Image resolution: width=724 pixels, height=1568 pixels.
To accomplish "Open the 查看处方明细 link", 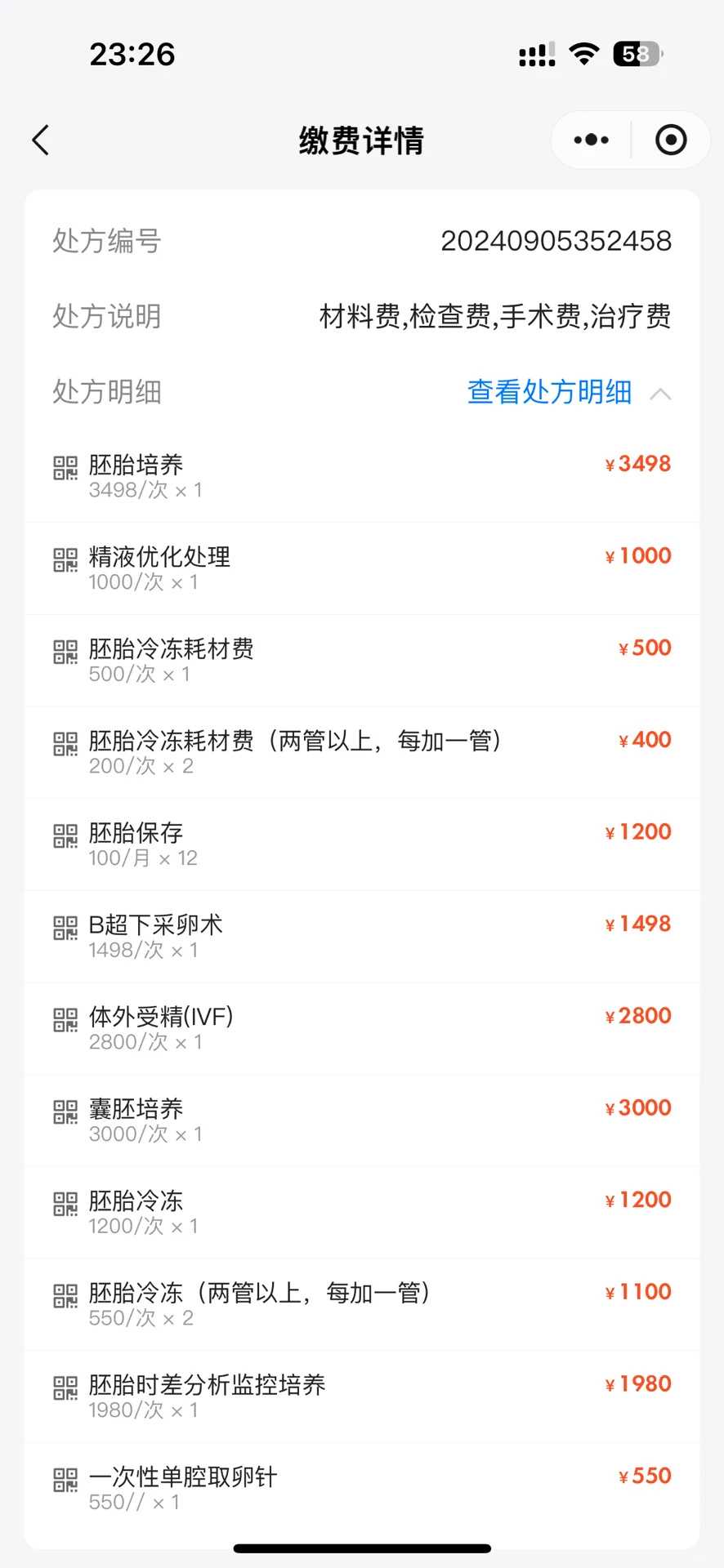I will 548,393.
